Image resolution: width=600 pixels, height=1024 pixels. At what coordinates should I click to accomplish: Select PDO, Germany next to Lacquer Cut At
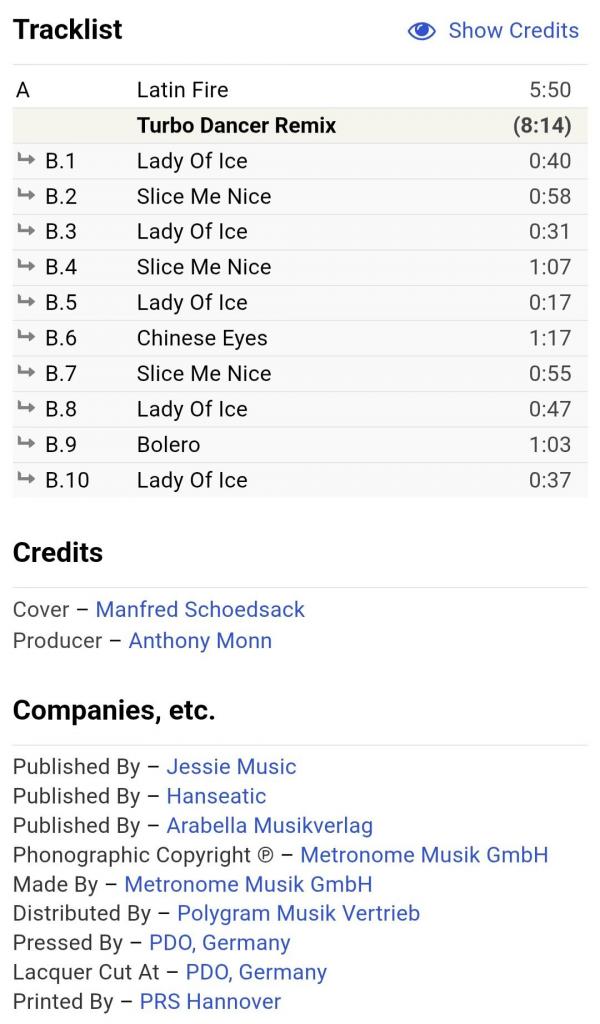[x=256, y=972]
